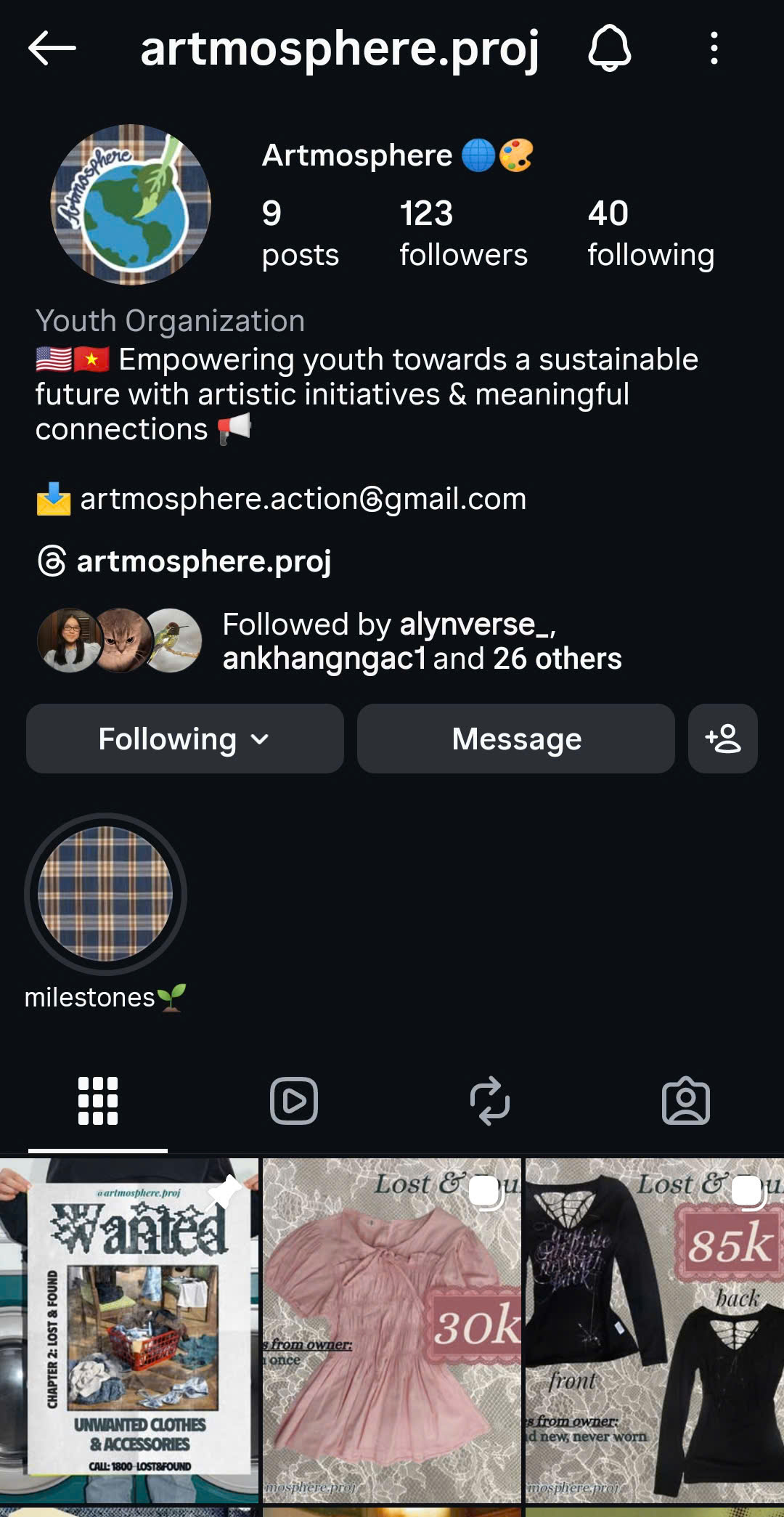Image resolution: width=784 pixels, height=1517 pixels.
Task: Switch to the tagged photos tab
Action: pyautogui.click(x=686, y=1101)
